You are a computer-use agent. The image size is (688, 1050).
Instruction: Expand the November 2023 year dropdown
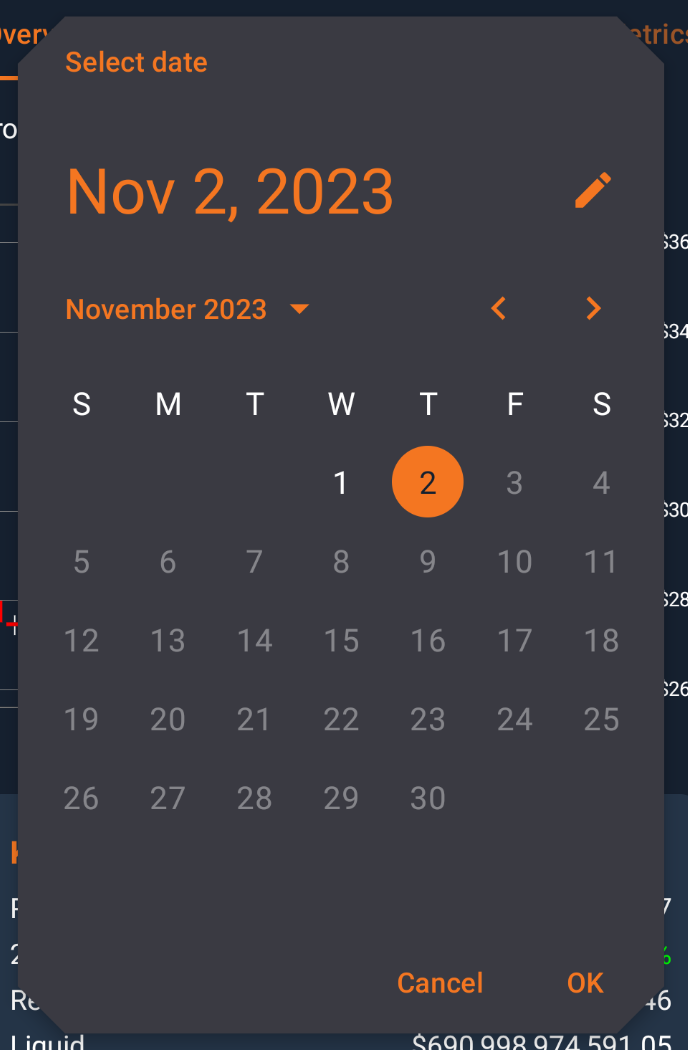coord(188,310)
